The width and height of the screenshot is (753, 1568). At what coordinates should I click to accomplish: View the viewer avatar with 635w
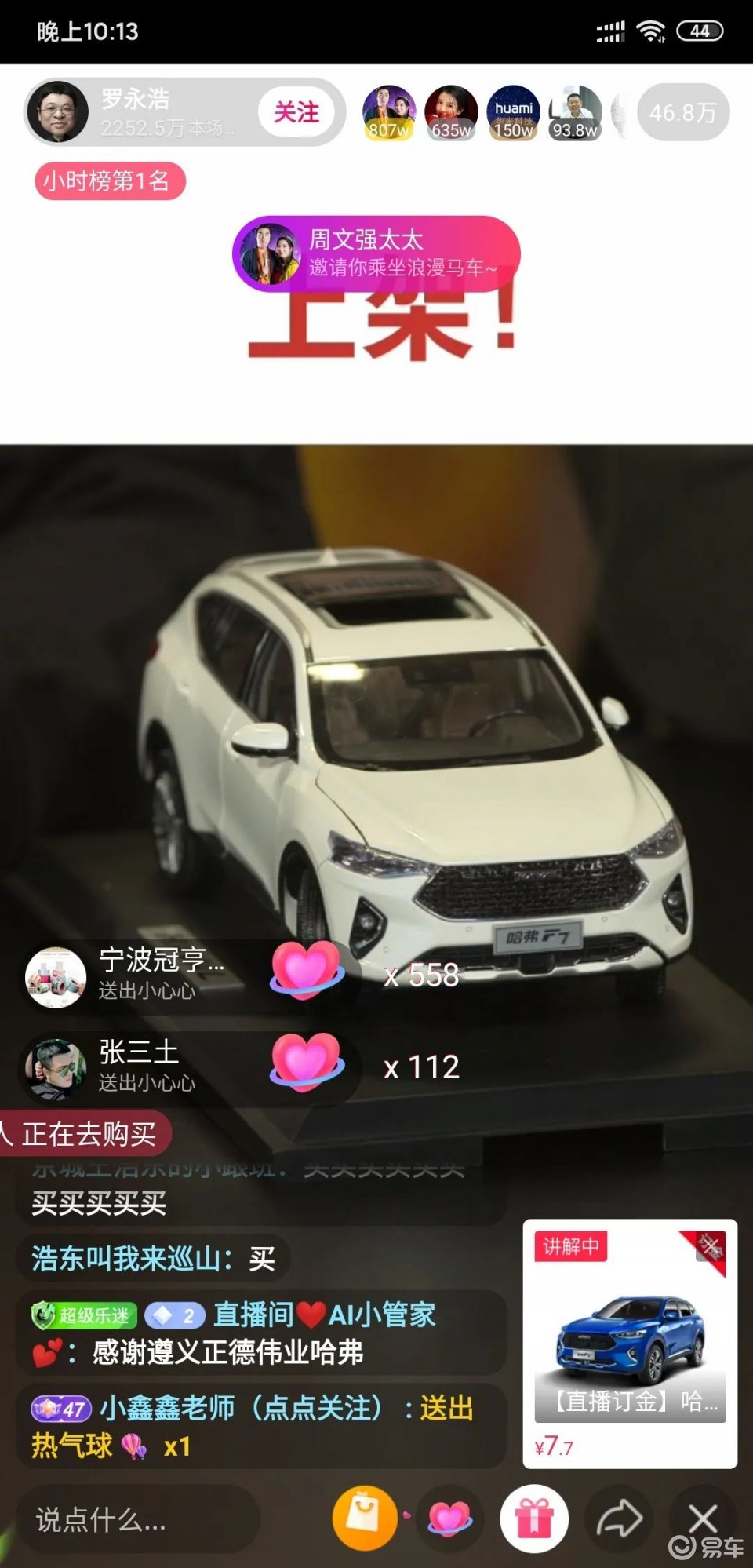451,113
